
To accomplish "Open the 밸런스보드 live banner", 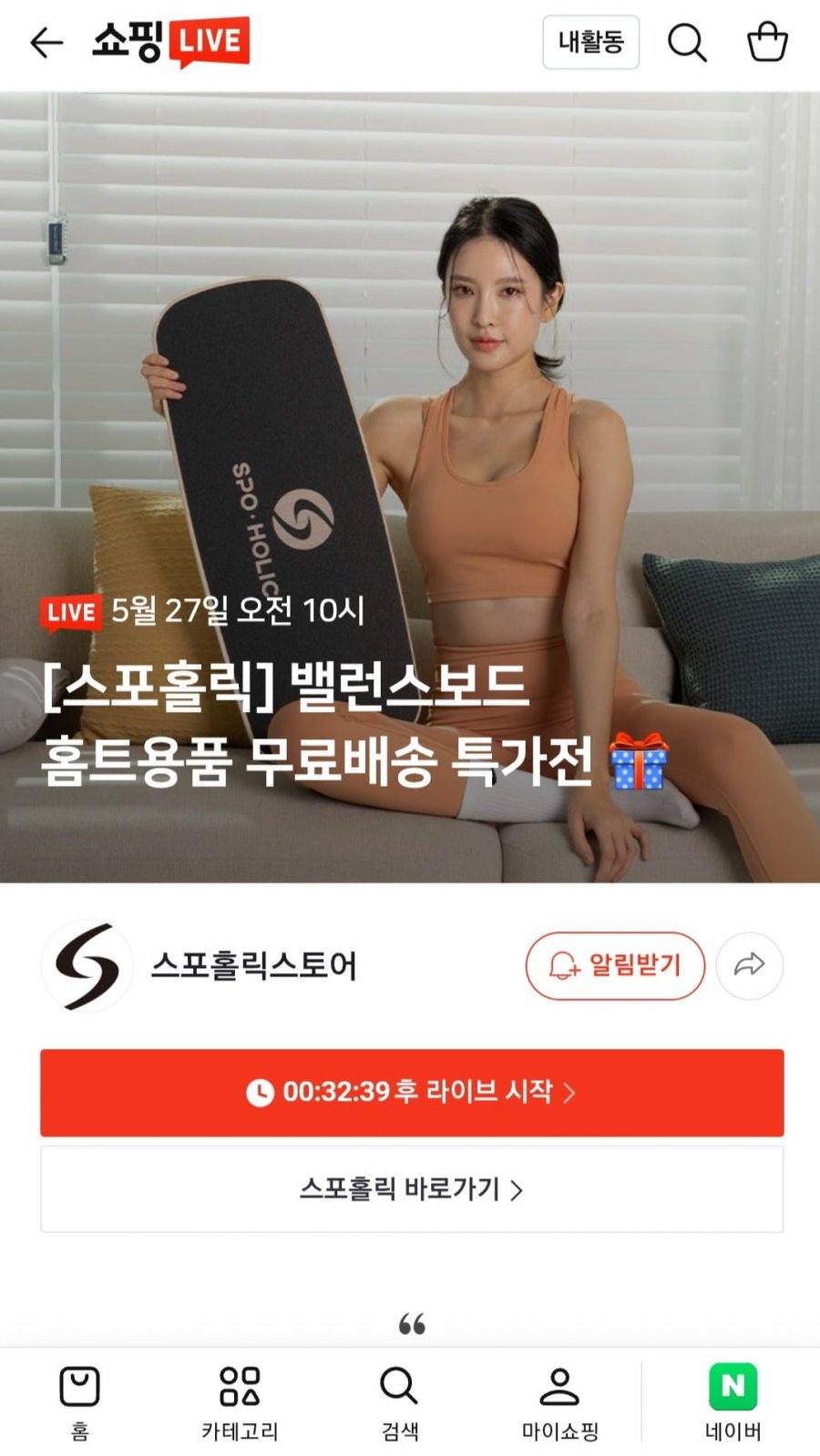I will [x=410, y=487].
